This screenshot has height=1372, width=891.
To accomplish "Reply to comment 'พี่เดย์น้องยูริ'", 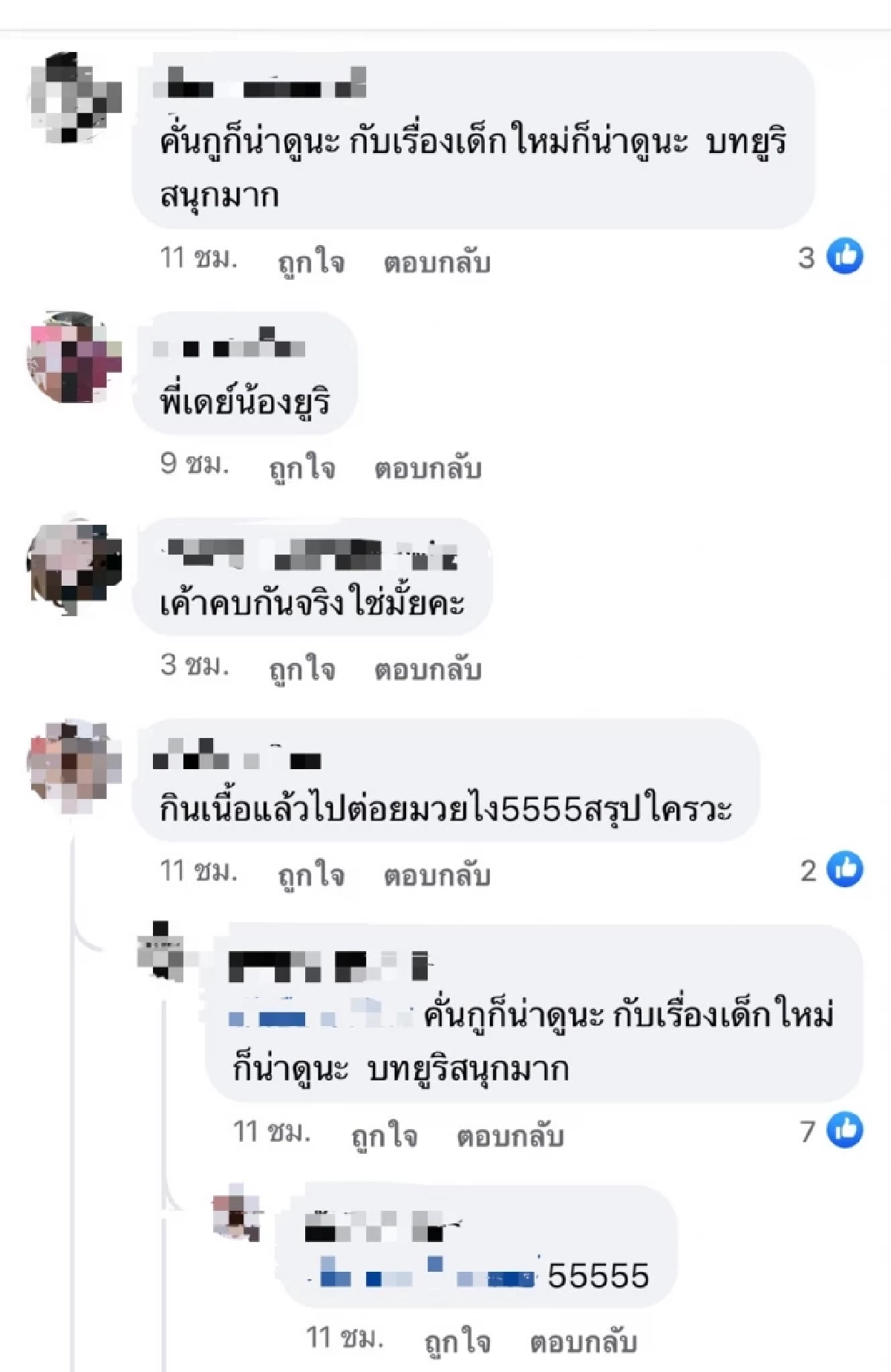I will pos(428,468).
